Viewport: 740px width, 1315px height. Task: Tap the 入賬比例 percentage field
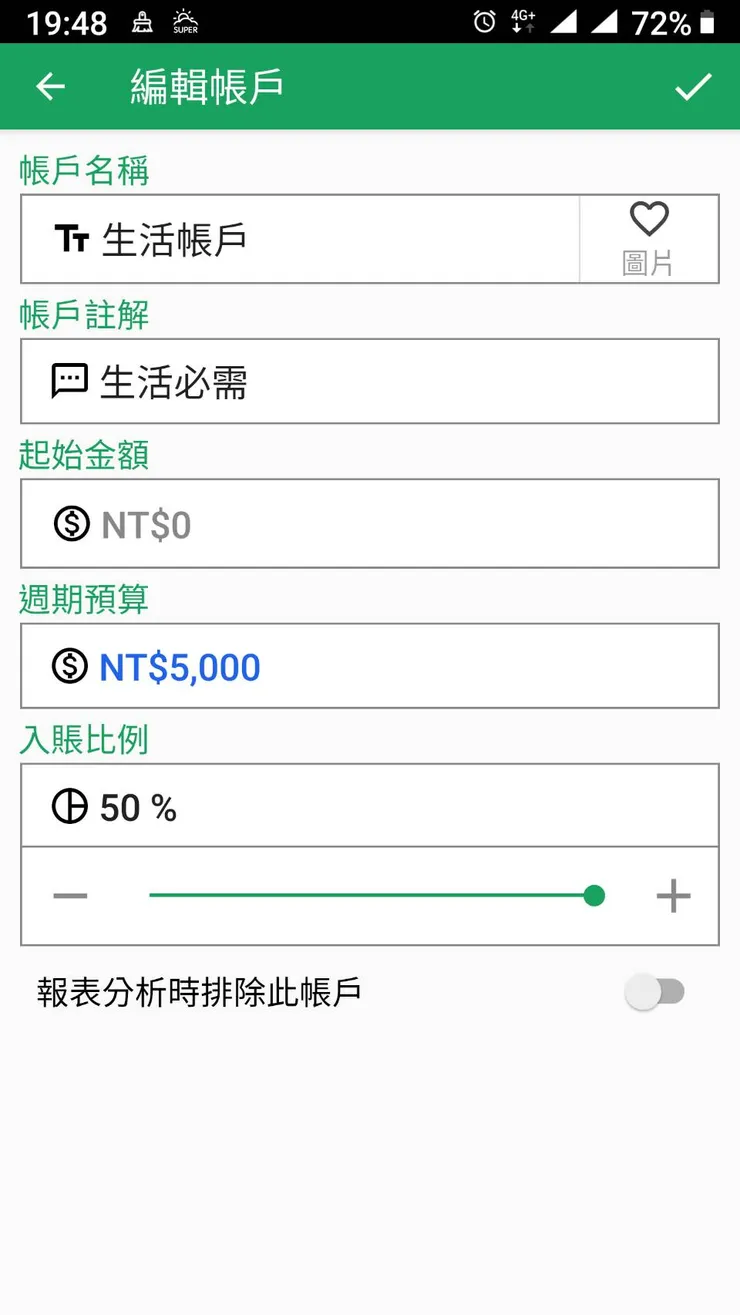[x=370, y=807]
